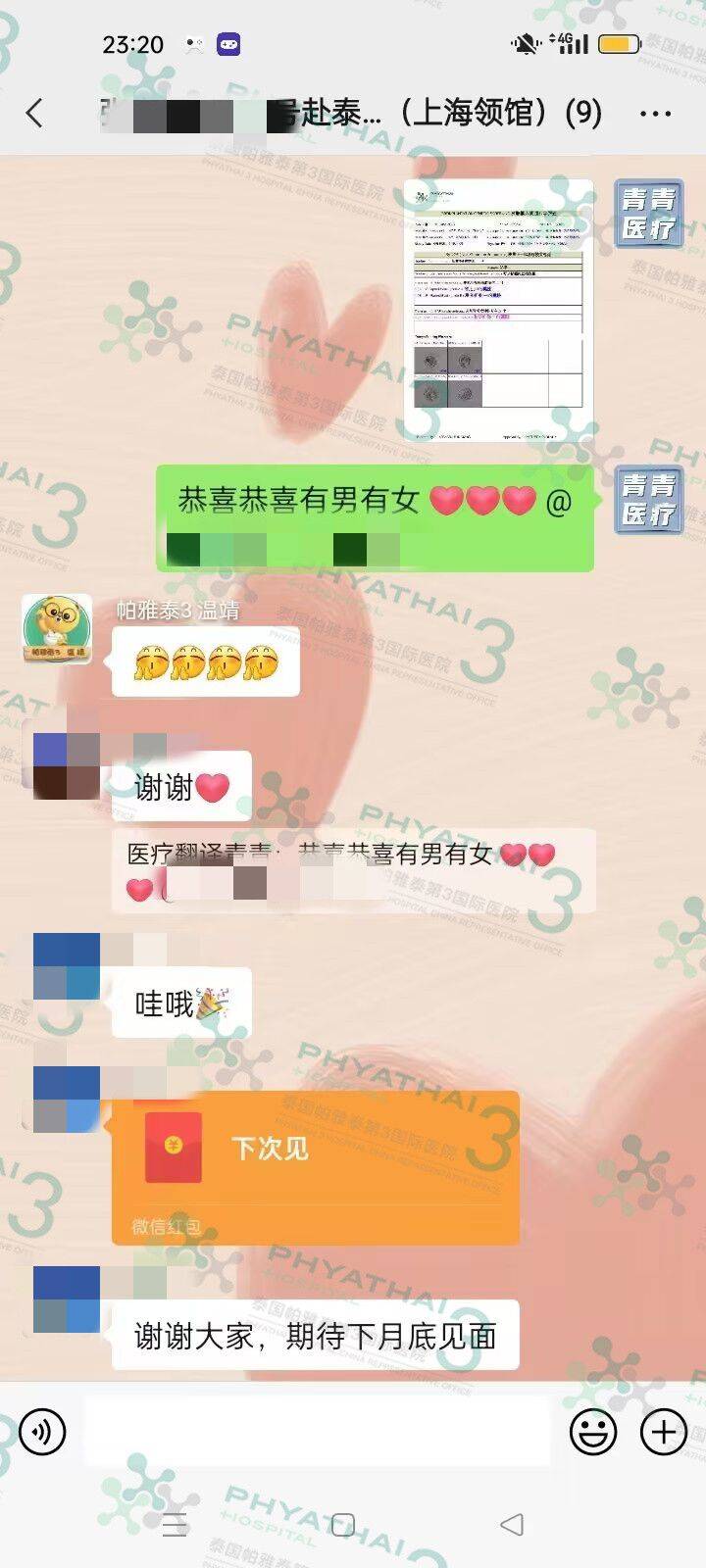Tap the 青青医疗 avatar beside the report image
The height and width of the screenshot is (1568, 706).
coord(648,214)
